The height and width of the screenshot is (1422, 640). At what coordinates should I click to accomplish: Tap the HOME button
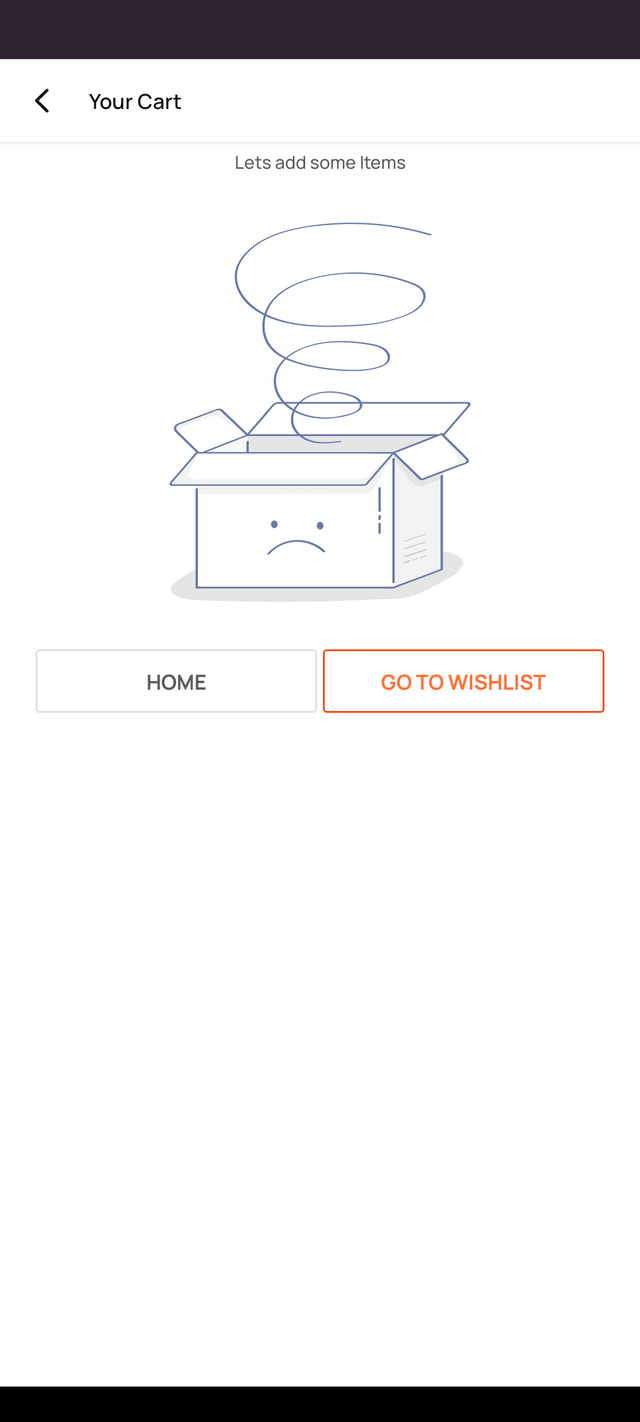[176, 682]
